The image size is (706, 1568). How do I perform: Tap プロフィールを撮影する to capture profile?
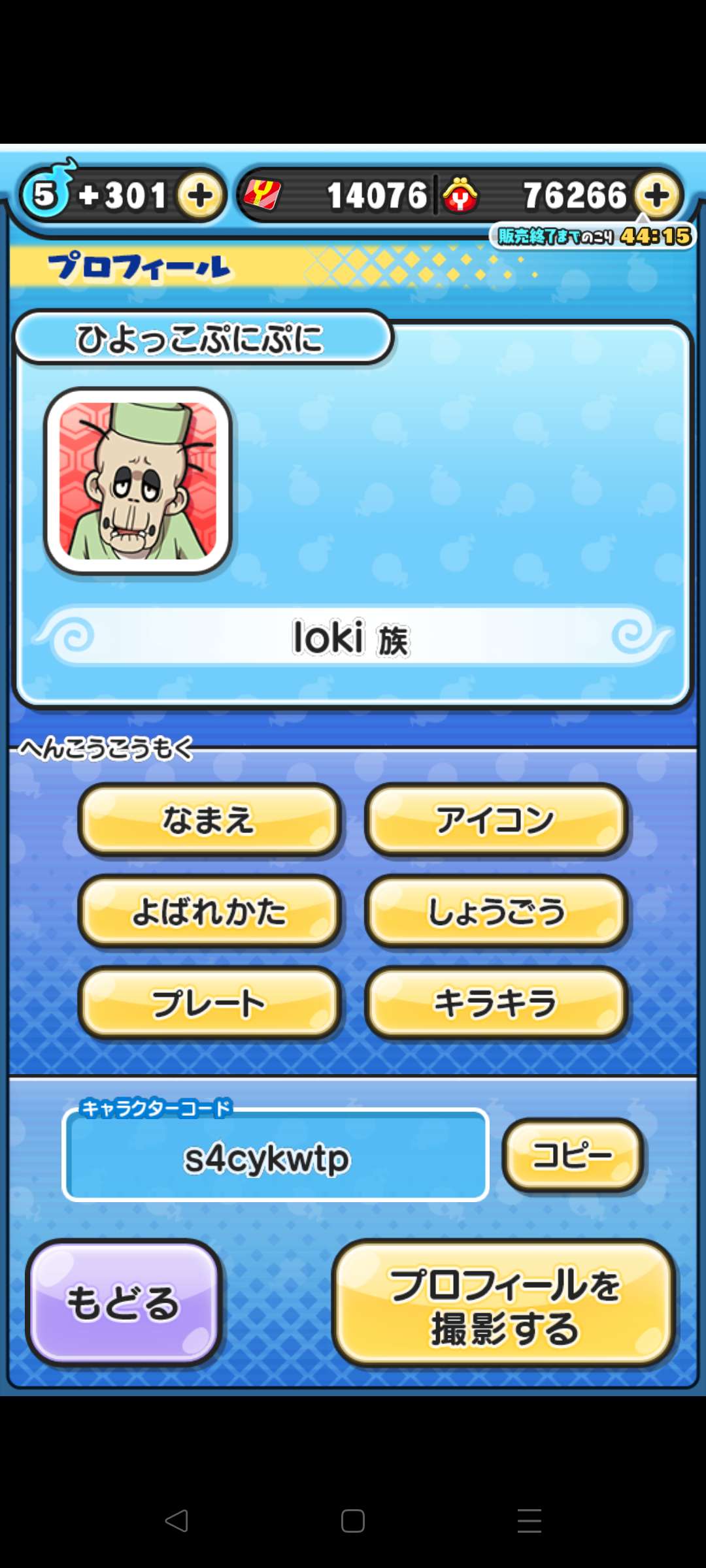504,1303
